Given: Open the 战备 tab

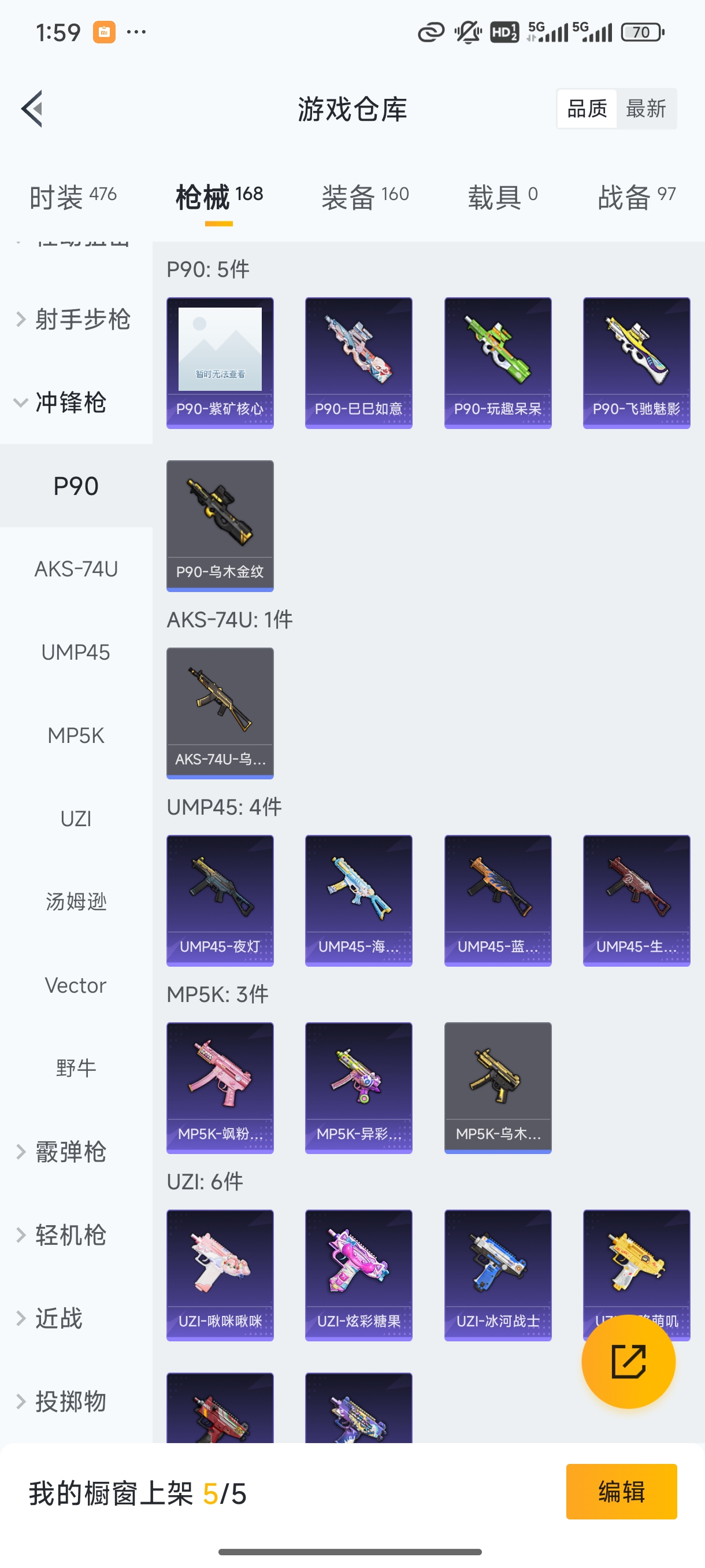Looking at the screenshot, I should [636, 197].
